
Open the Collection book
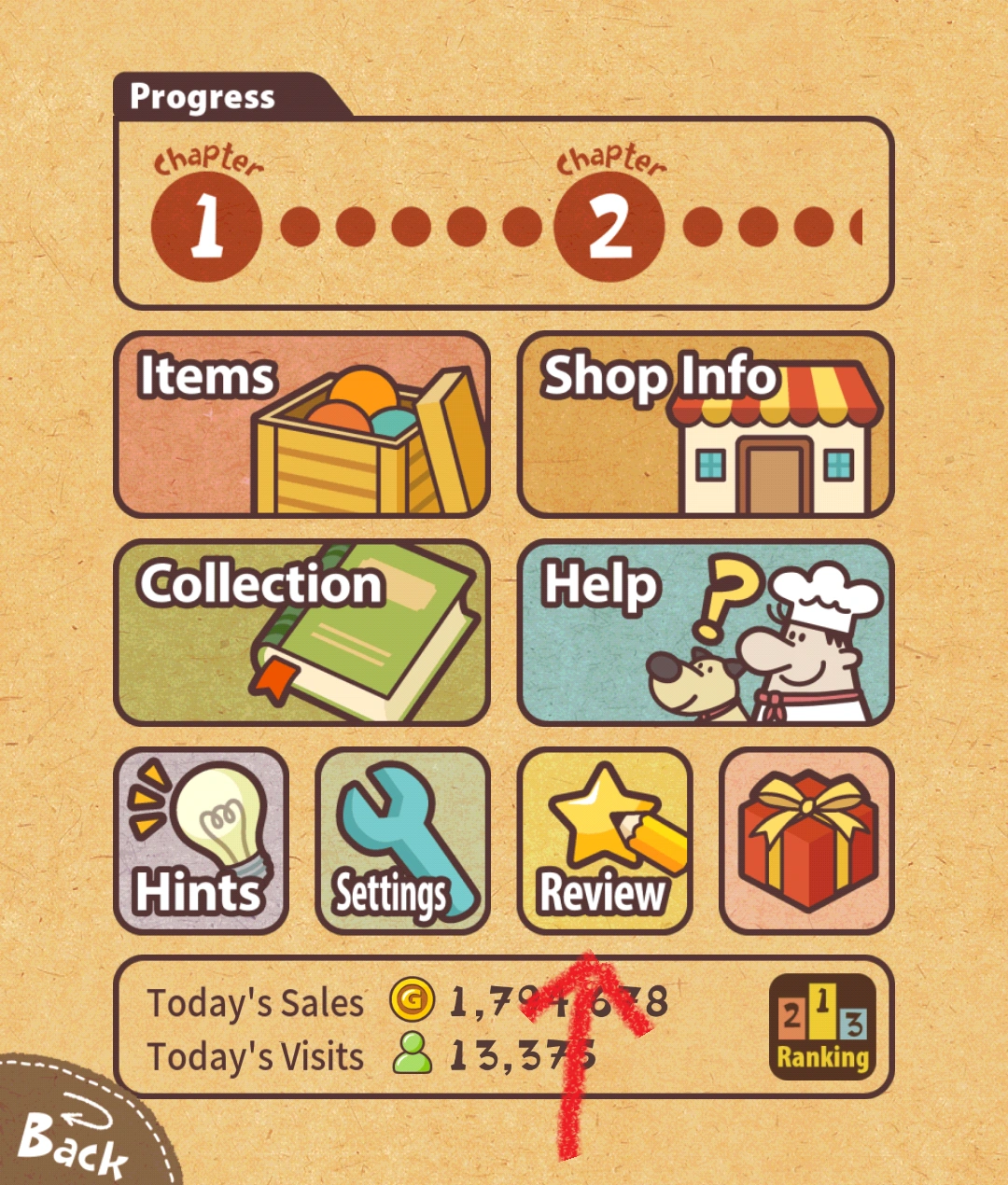(x=301, y=632)
